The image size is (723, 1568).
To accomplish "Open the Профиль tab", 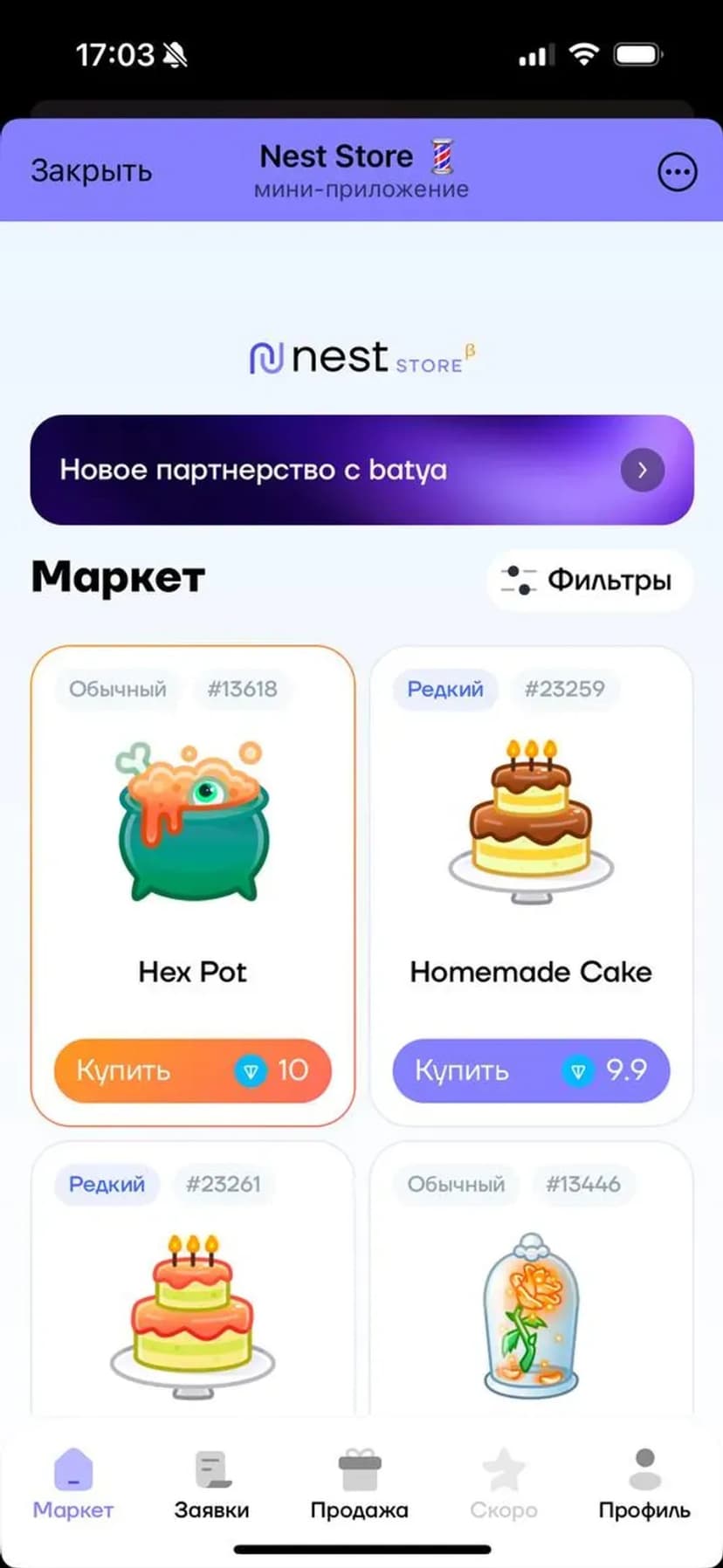I will point(644,1484).
